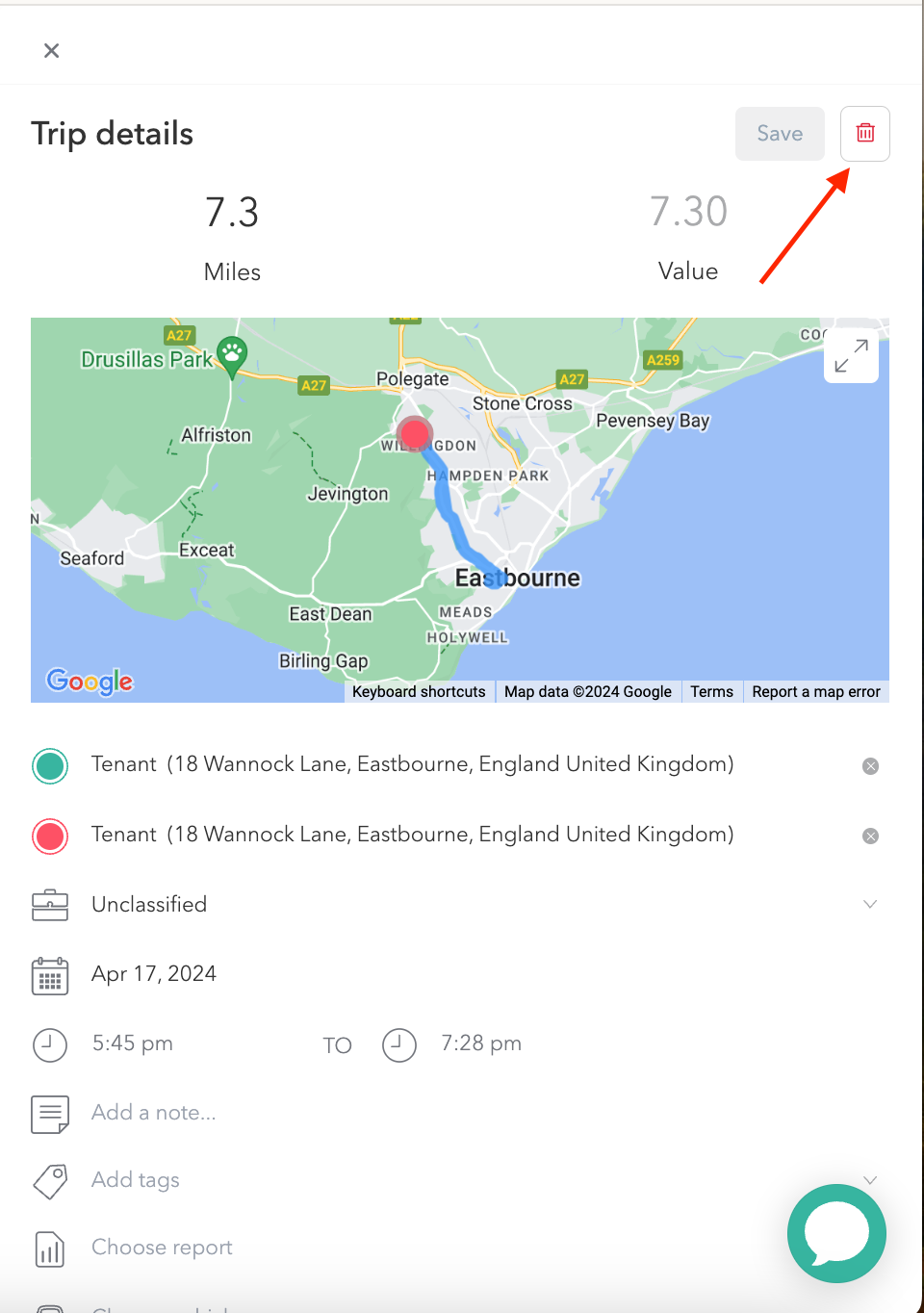Close the trip details panel

[x=52, y=50]
